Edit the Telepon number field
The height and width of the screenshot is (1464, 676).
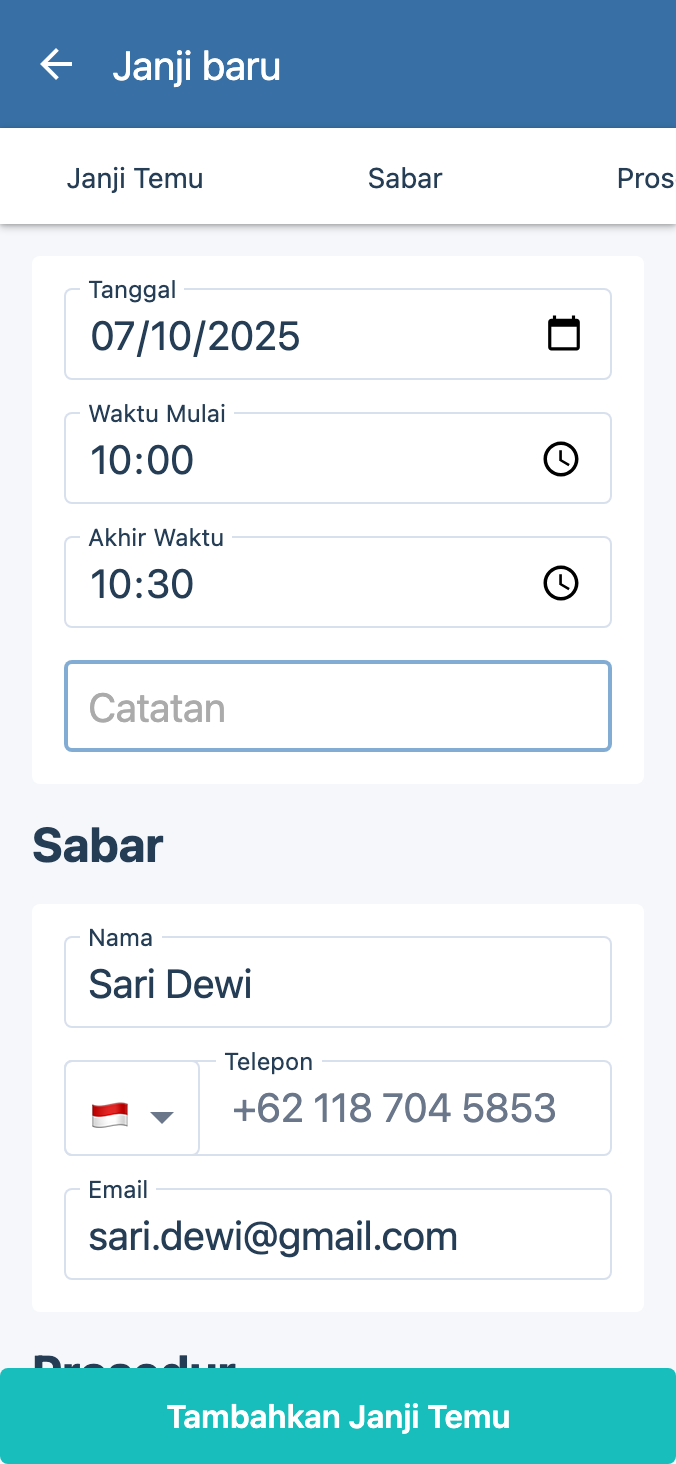[405, 1109]
